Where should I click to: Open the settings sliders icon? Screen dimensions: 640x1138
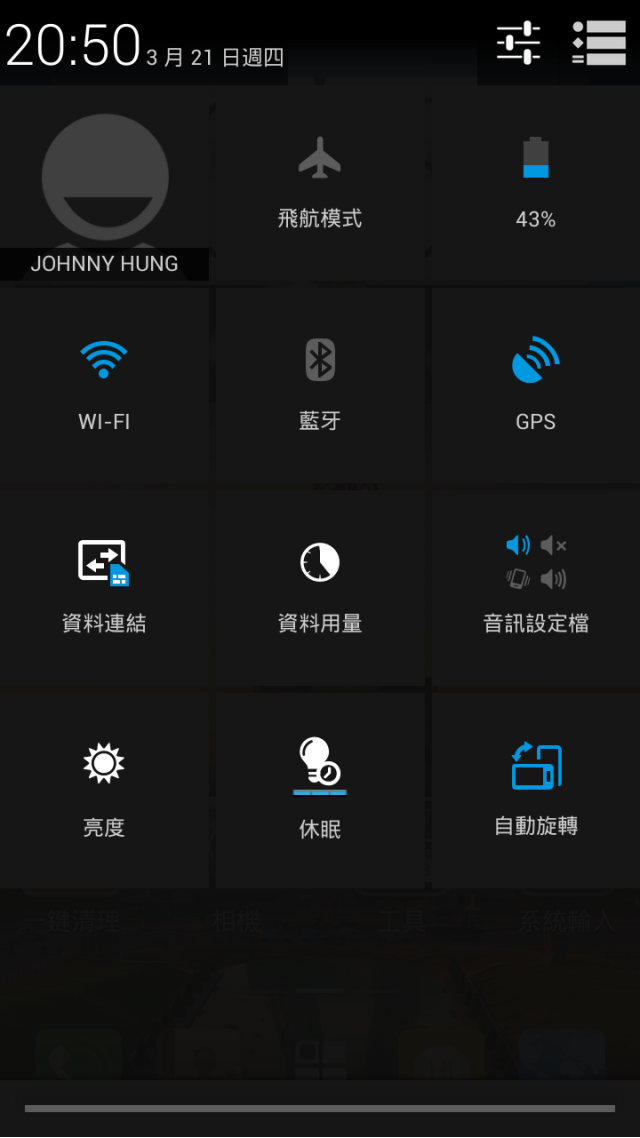pyautogui.click(x=518, y=43)
